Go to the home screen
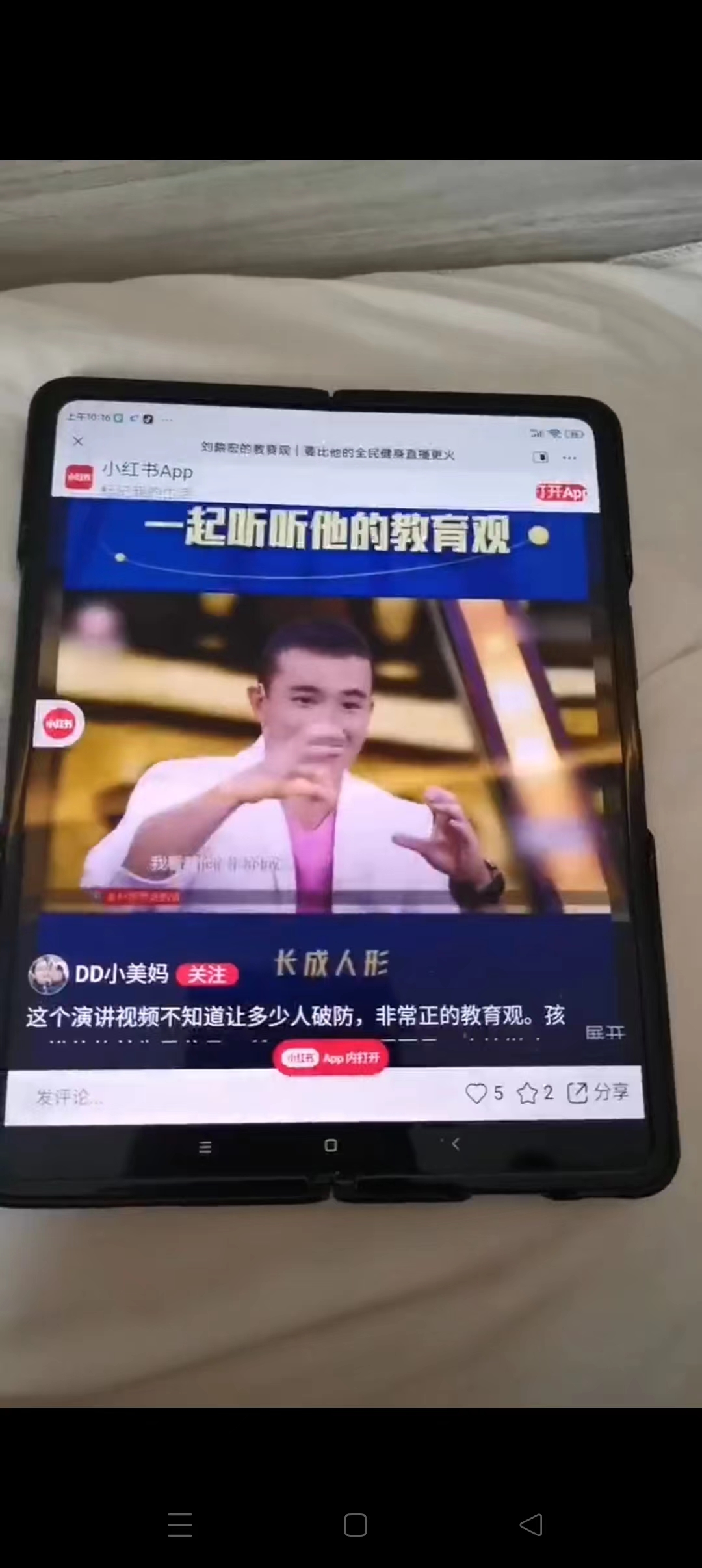702x1568 pixels. [x=355, y=1524]
